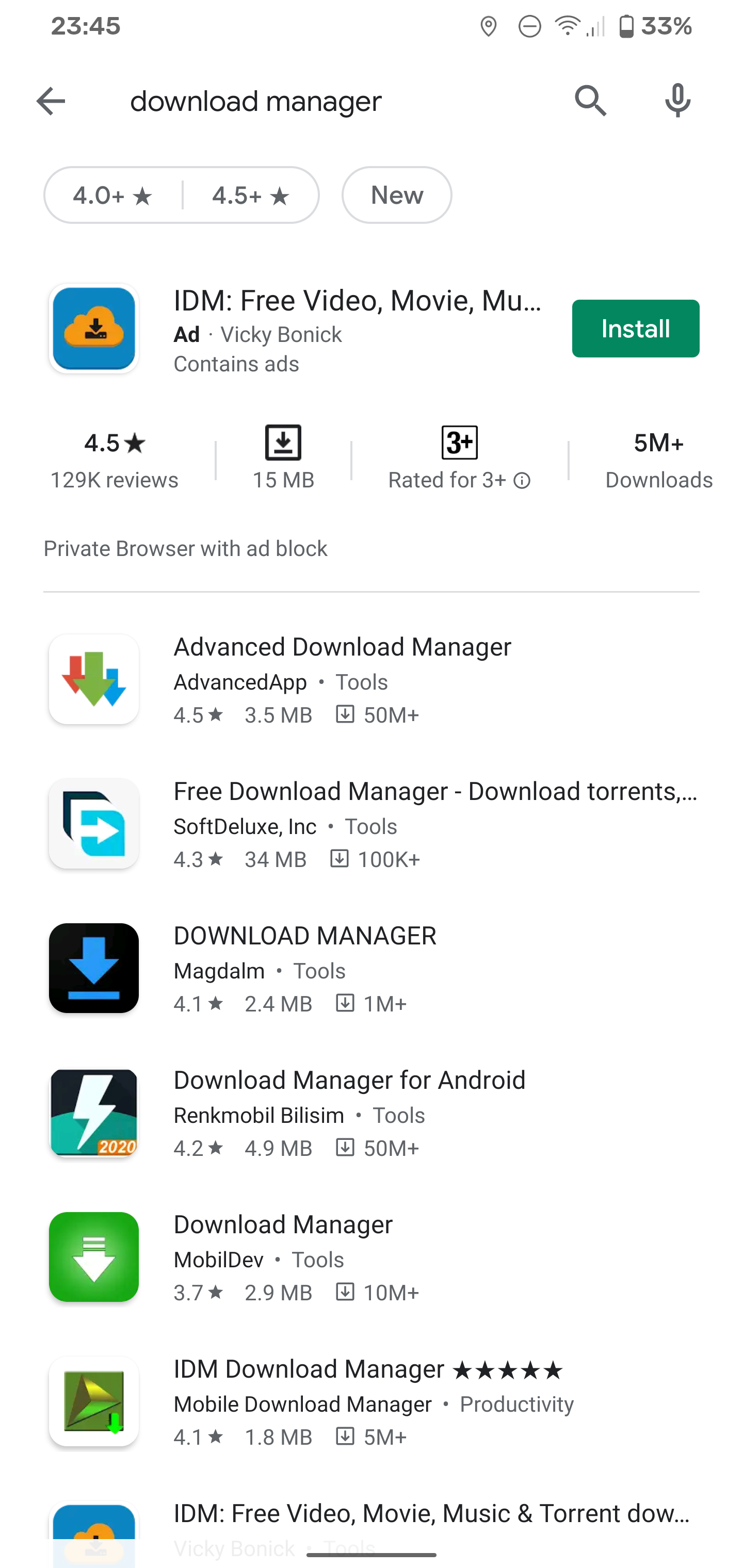Image resolution: width=743 pixels, height=1568 pixels.
Task: Tap the 'download manager' search text field
Action: [256, 101]
